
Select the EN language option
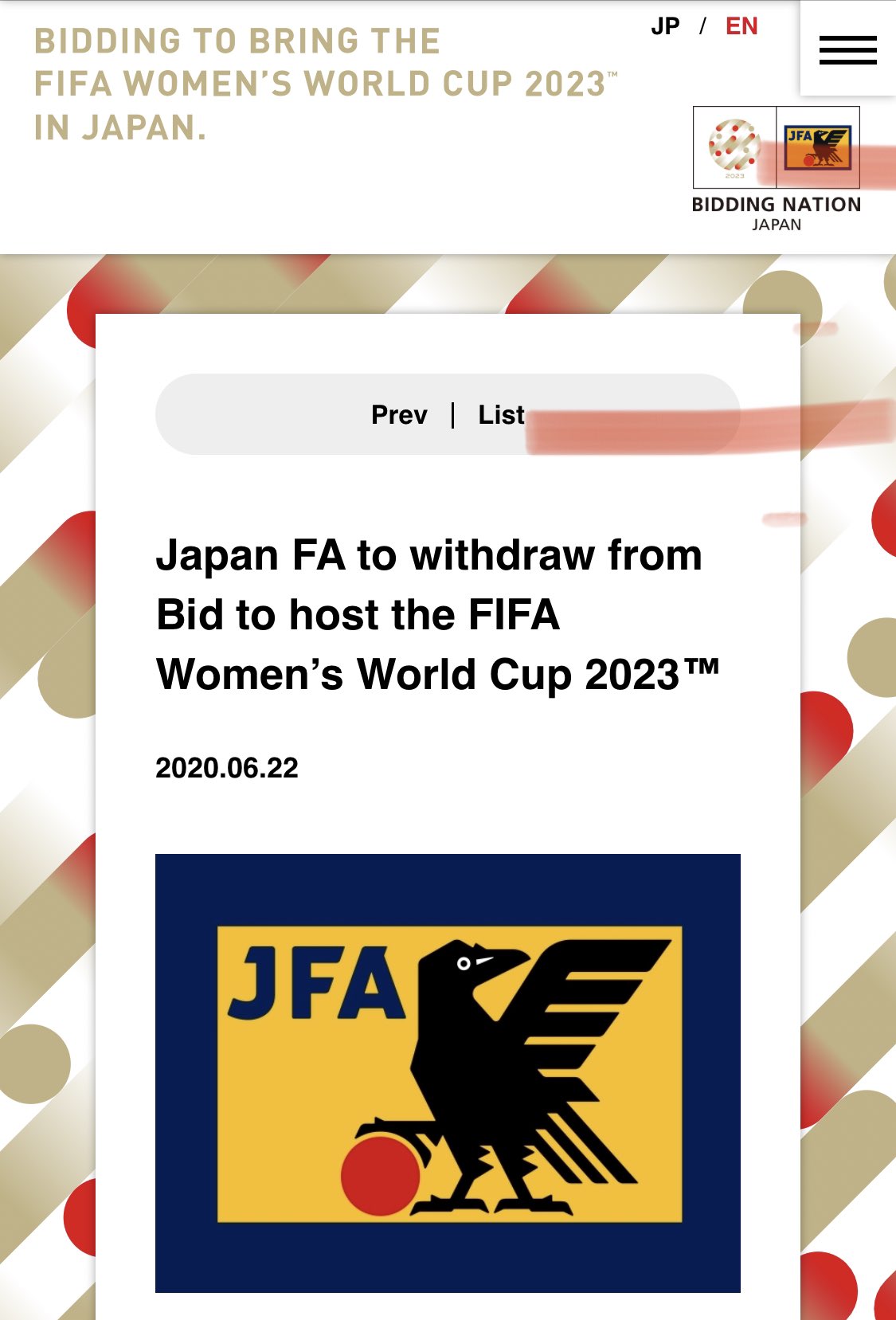[741, 26]
